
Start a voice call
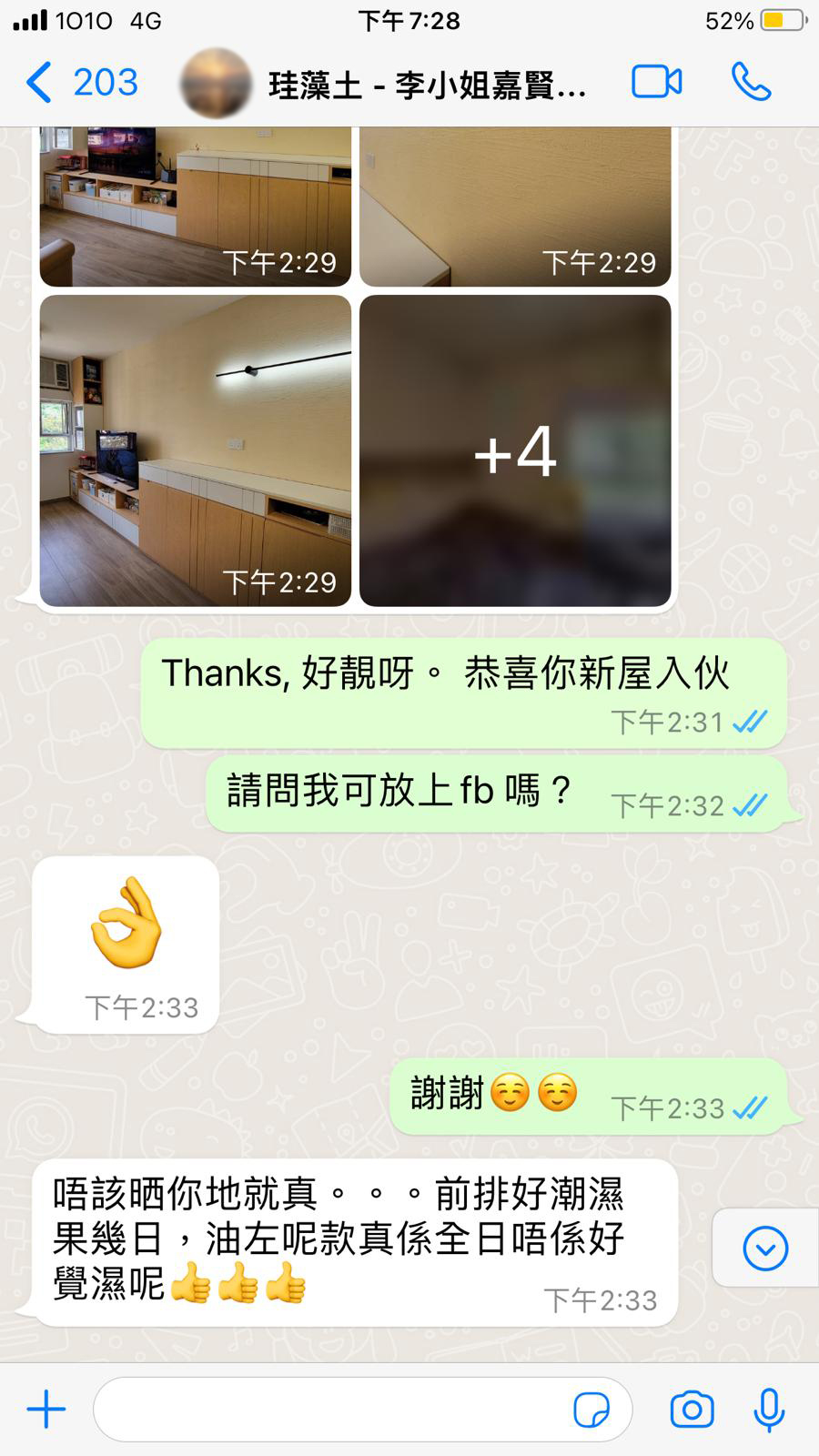point(751,82)
